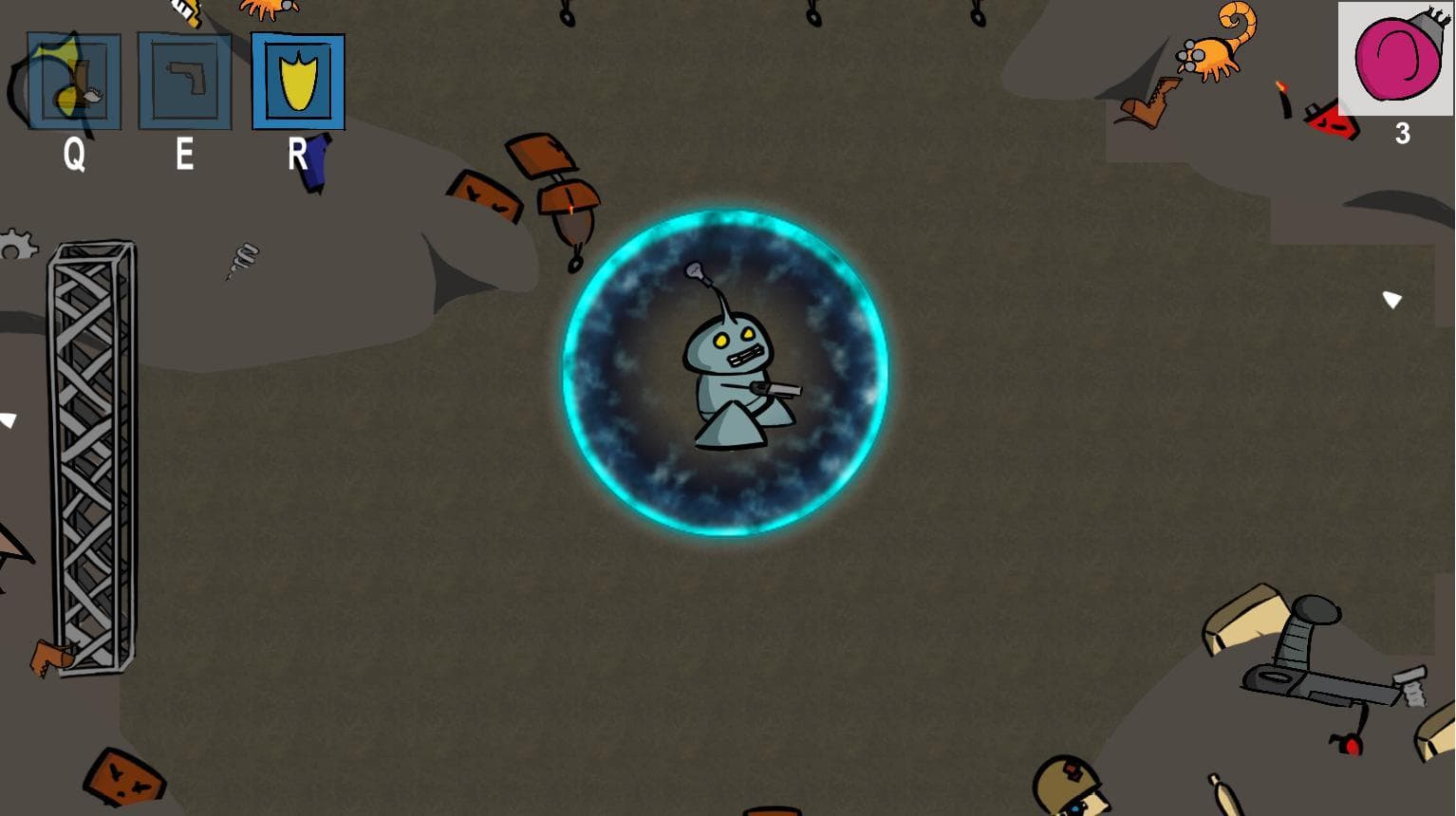This screenshot has height=816, width=1456.
Task: Select the Q ability slot
Action: (x=74, y=82)
